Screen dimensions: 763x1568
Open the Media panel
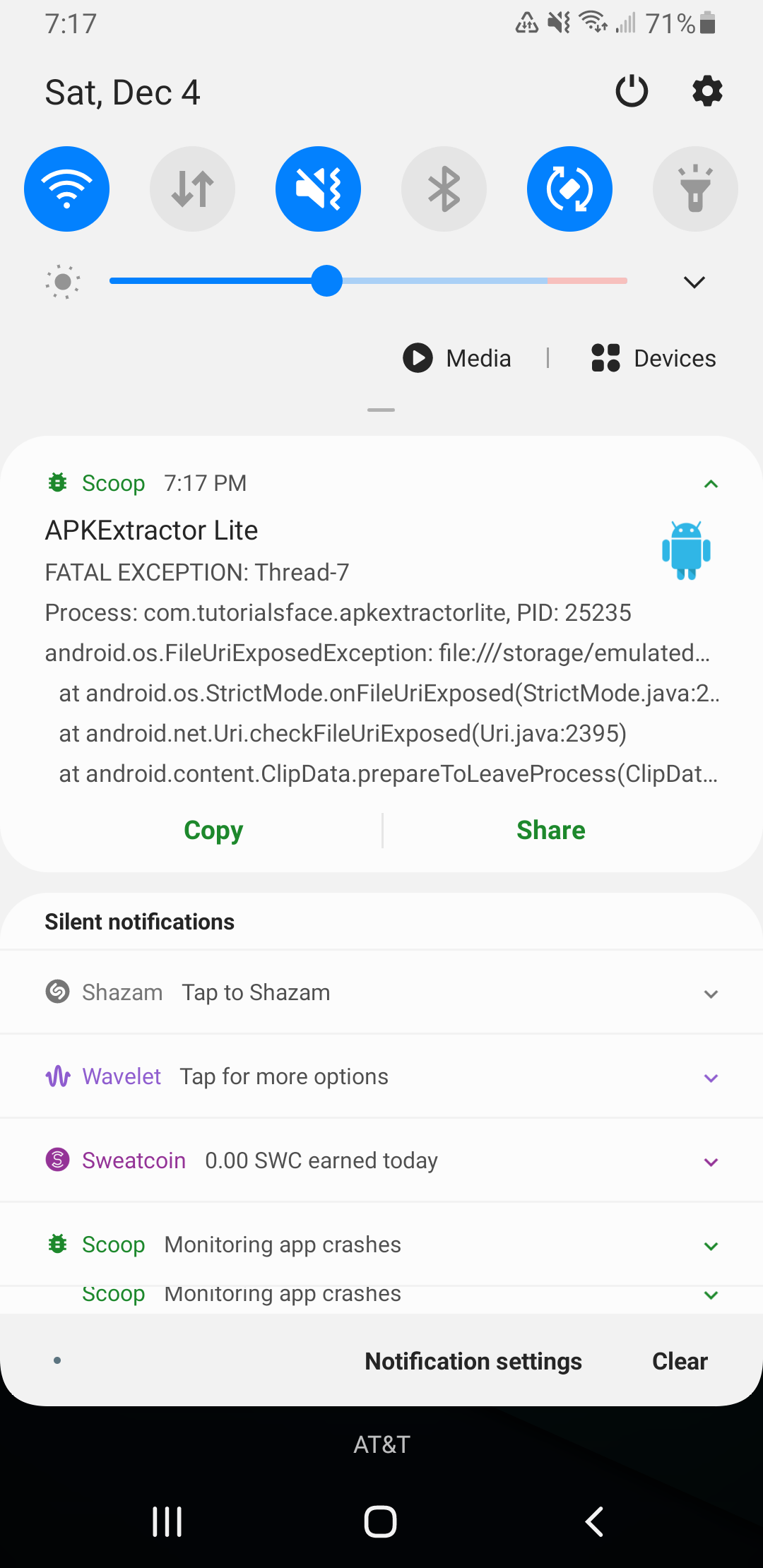[x=458, y=358]
